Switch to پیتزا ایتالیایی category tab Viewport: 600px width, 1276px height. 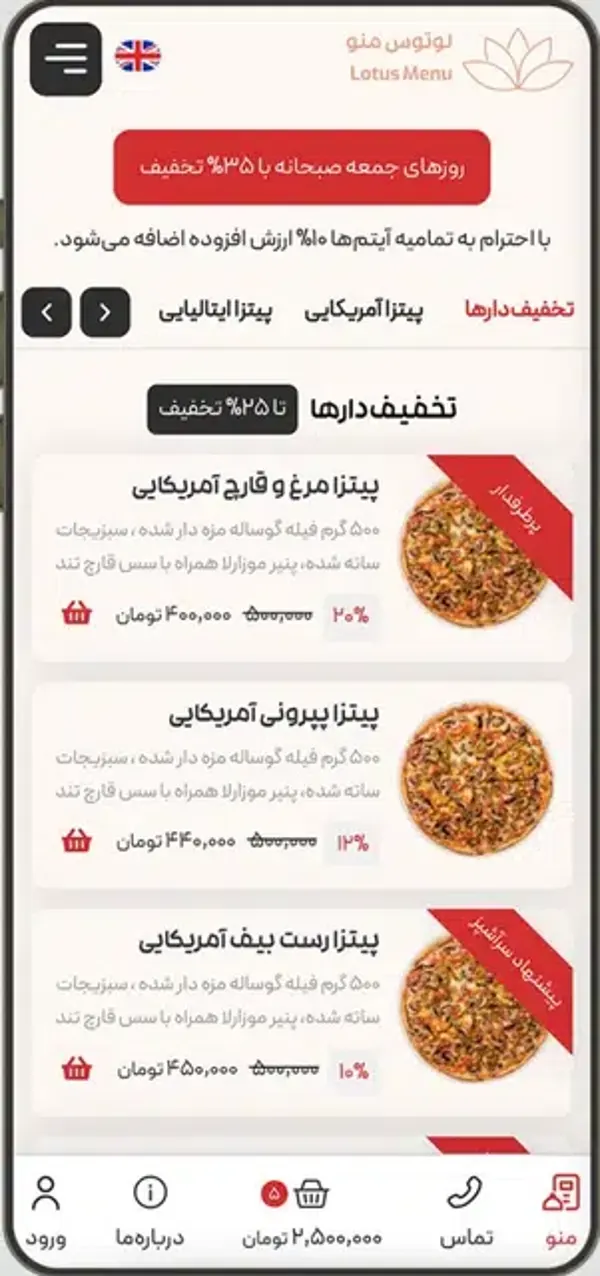tap(215, 311)
